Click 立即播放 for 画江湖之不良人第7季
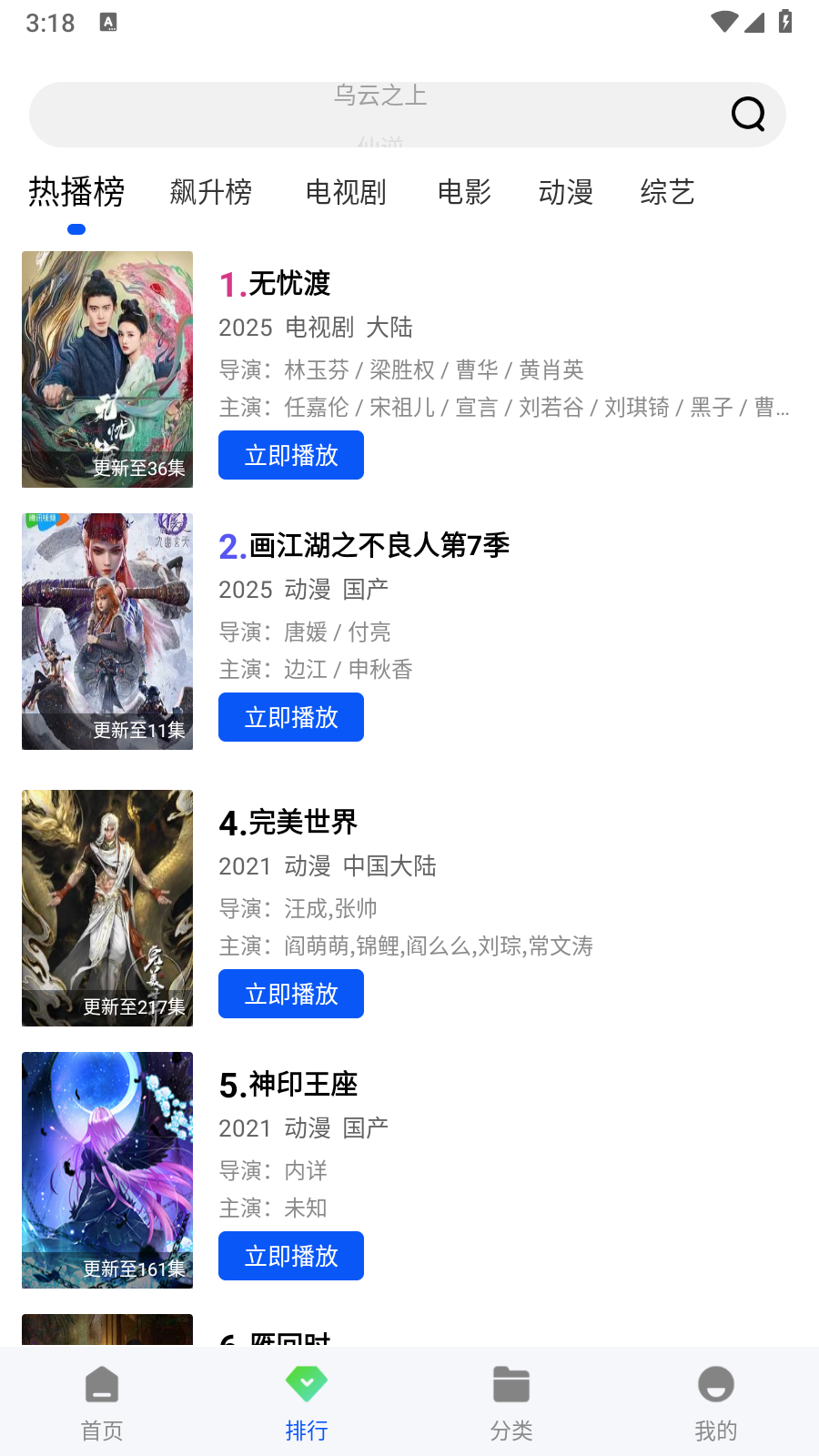This screenshot has width=819, height=1456. [x=290, y=717]
